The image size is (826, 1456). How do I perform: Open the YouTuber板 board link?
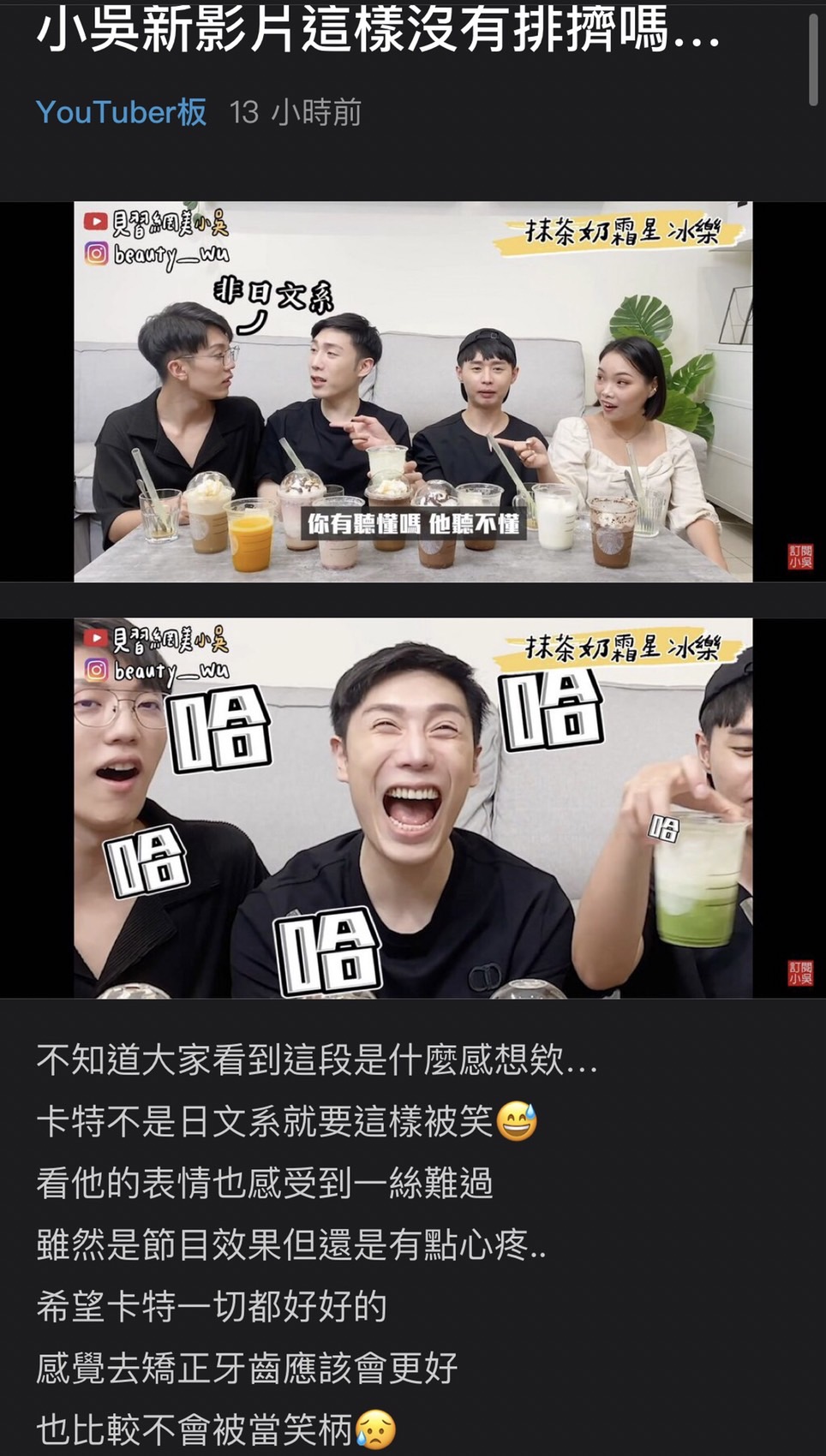(123, 110)
